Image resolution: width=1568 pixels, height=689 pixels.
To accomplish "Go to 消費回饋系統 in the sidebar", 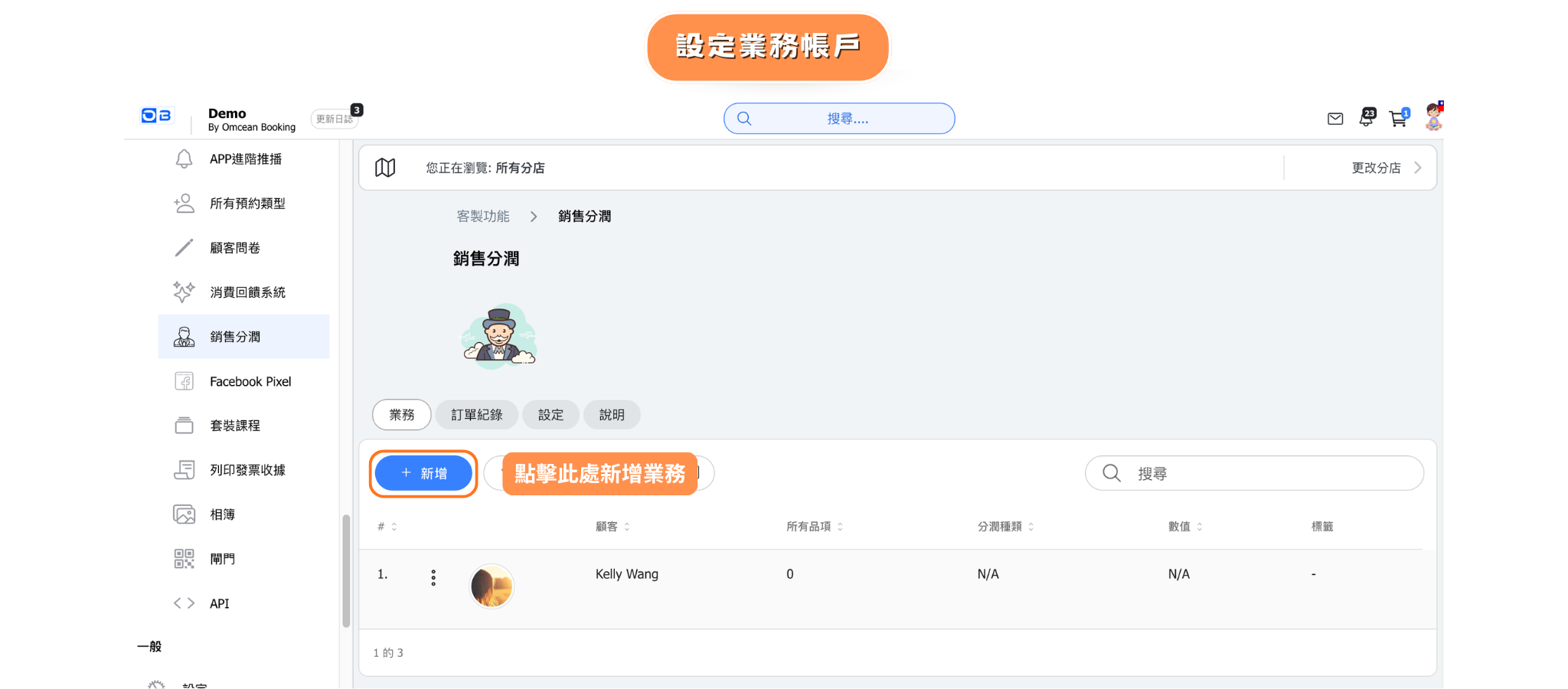I will [247, 292].
